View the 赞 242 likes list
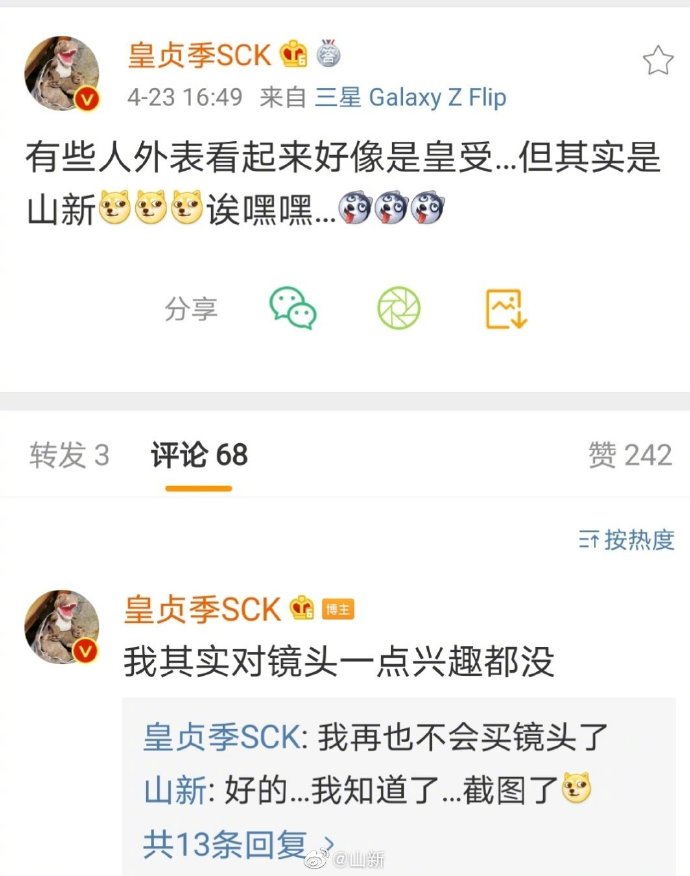The image size is (690, 876). [630, 456]
